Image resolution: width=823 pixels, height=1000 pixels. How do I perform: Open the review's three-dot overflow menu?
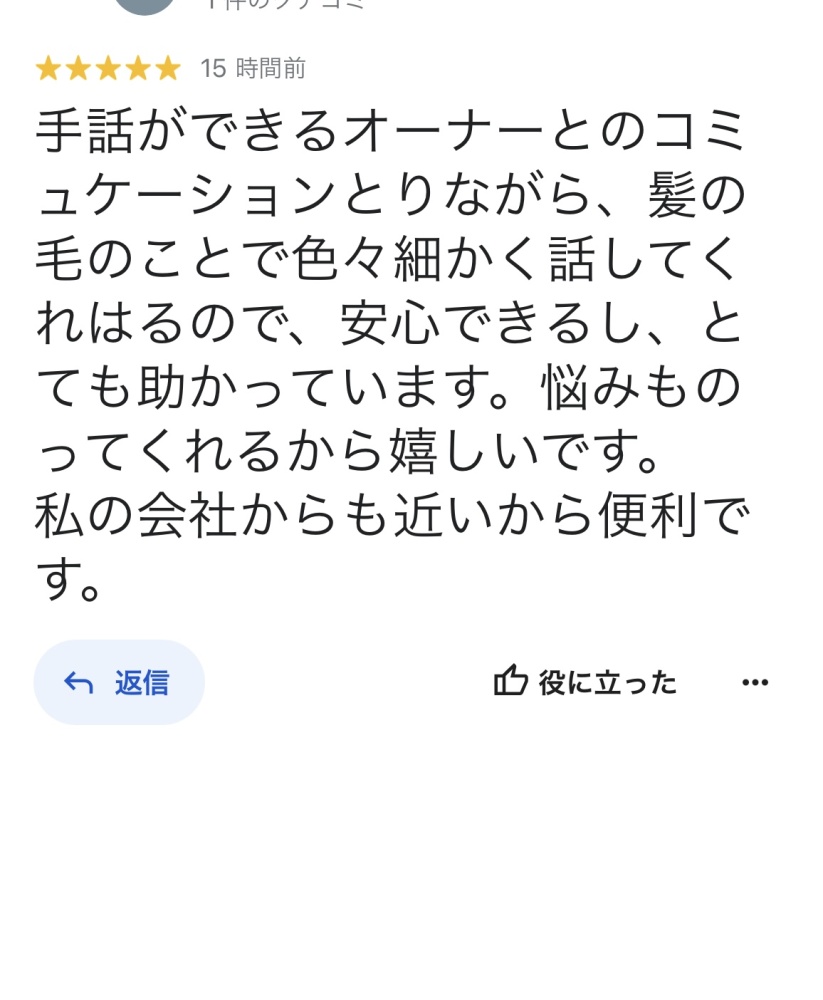[x=755, y=683]
